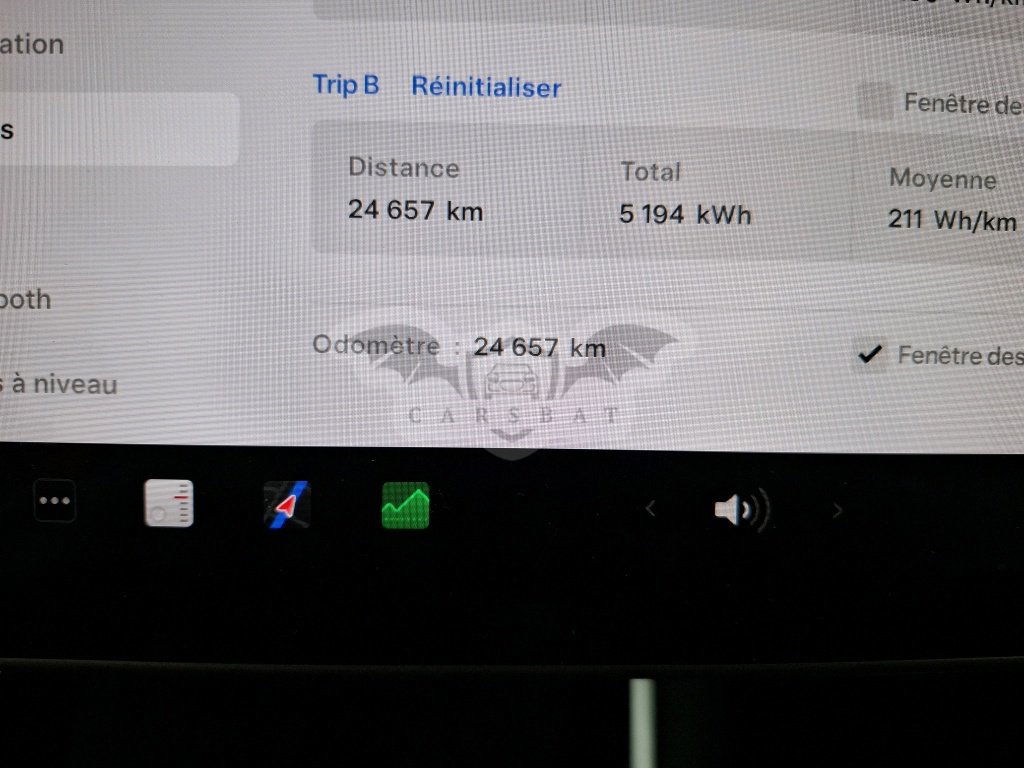Launch the navigation map app
Image resolution: width=1024 pixels, height=768 pixels.
286,505
